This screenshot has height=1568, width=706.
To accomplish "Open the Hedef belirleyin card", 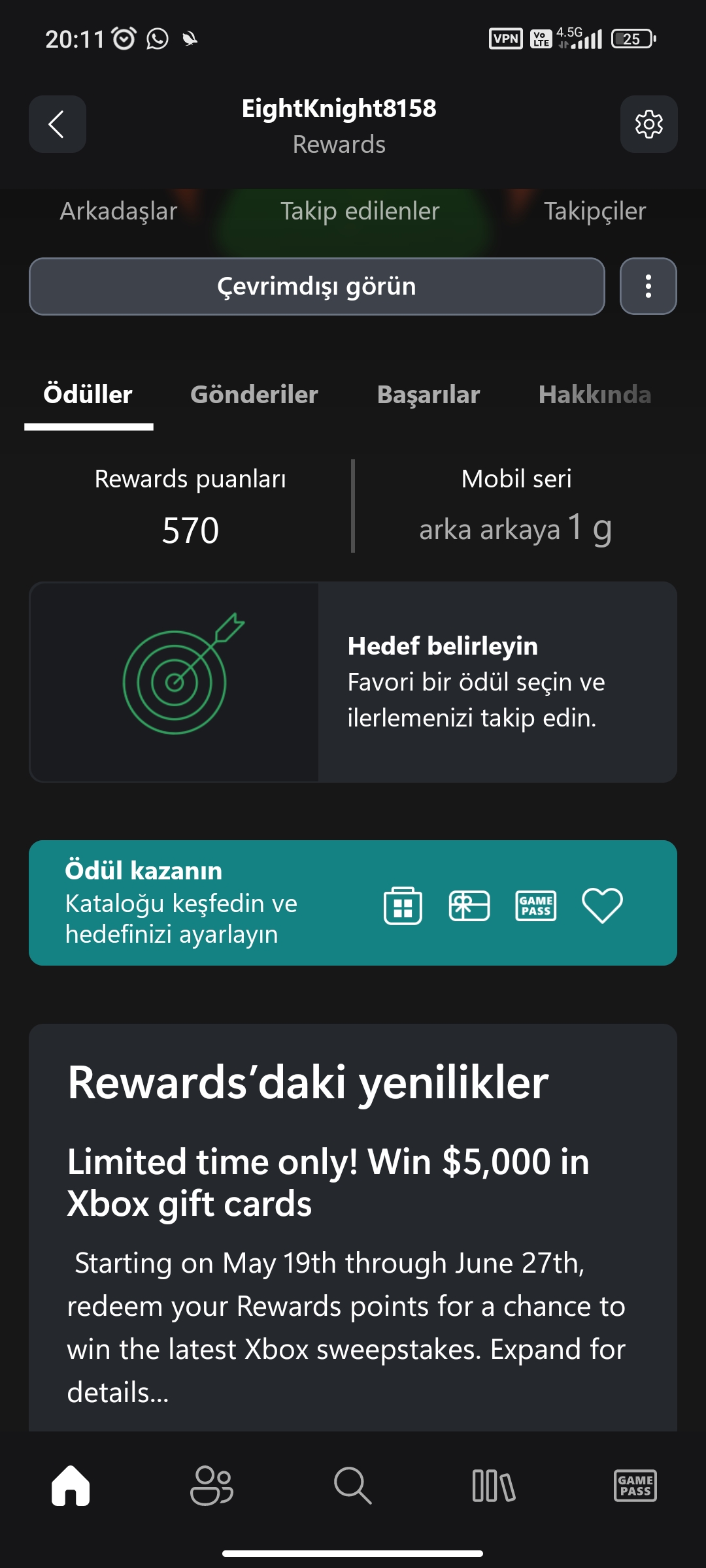I will 353,682.
